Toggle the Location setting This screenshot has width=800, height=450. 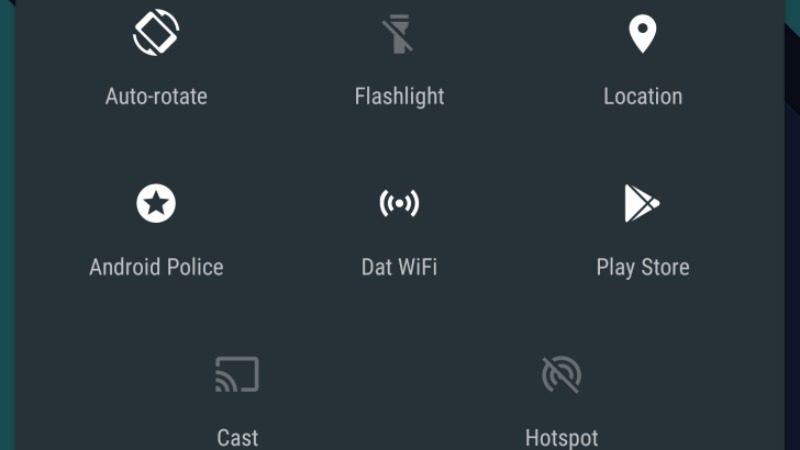pyautogui.click(x=642, y=35)
